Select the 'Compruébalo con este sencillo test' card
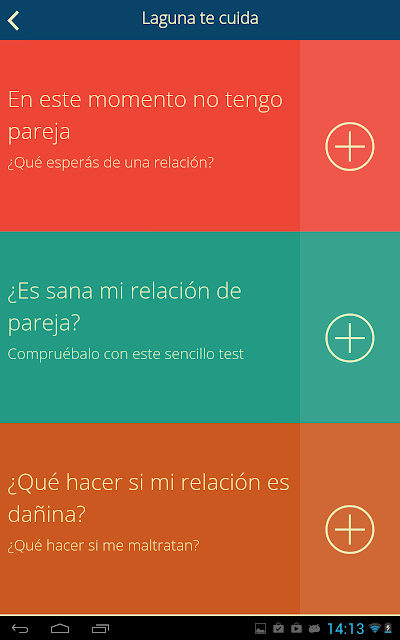Screen dimensions: 400x640 click(x=150, y=327)
